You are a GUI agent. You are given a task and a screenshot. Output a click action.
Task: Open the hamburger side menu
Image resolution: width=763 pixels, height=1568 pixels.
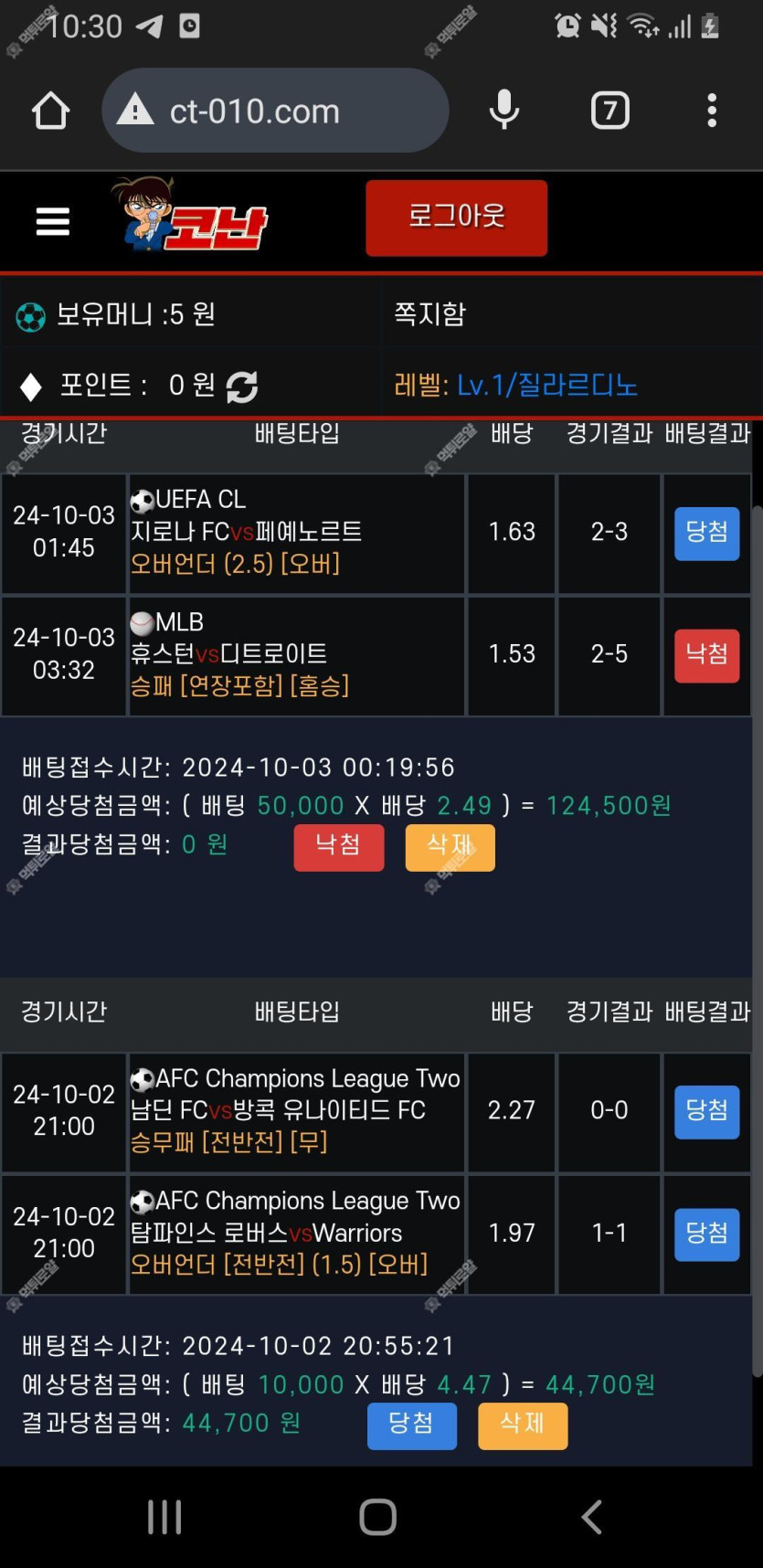(x=52, y=221)
